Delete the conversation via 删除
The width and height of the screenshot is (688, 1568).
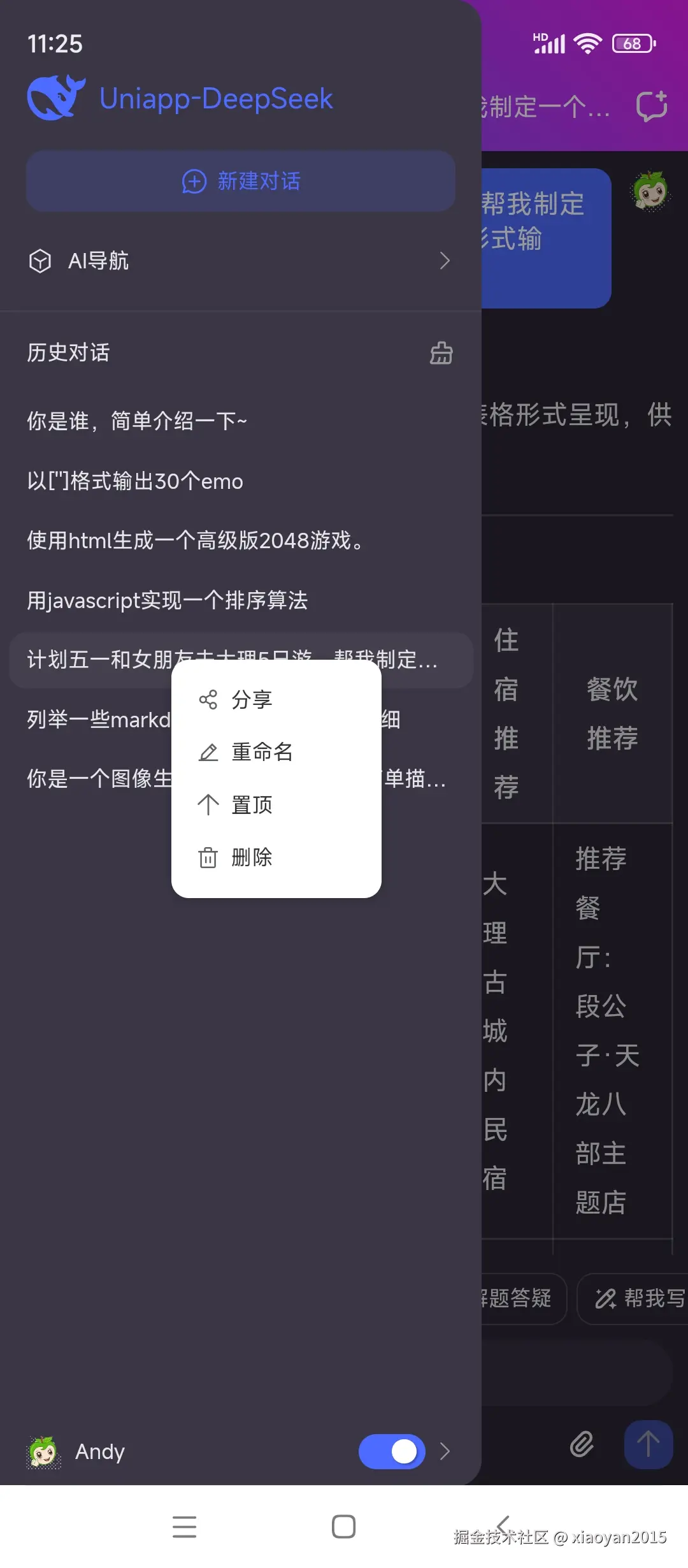252,857
